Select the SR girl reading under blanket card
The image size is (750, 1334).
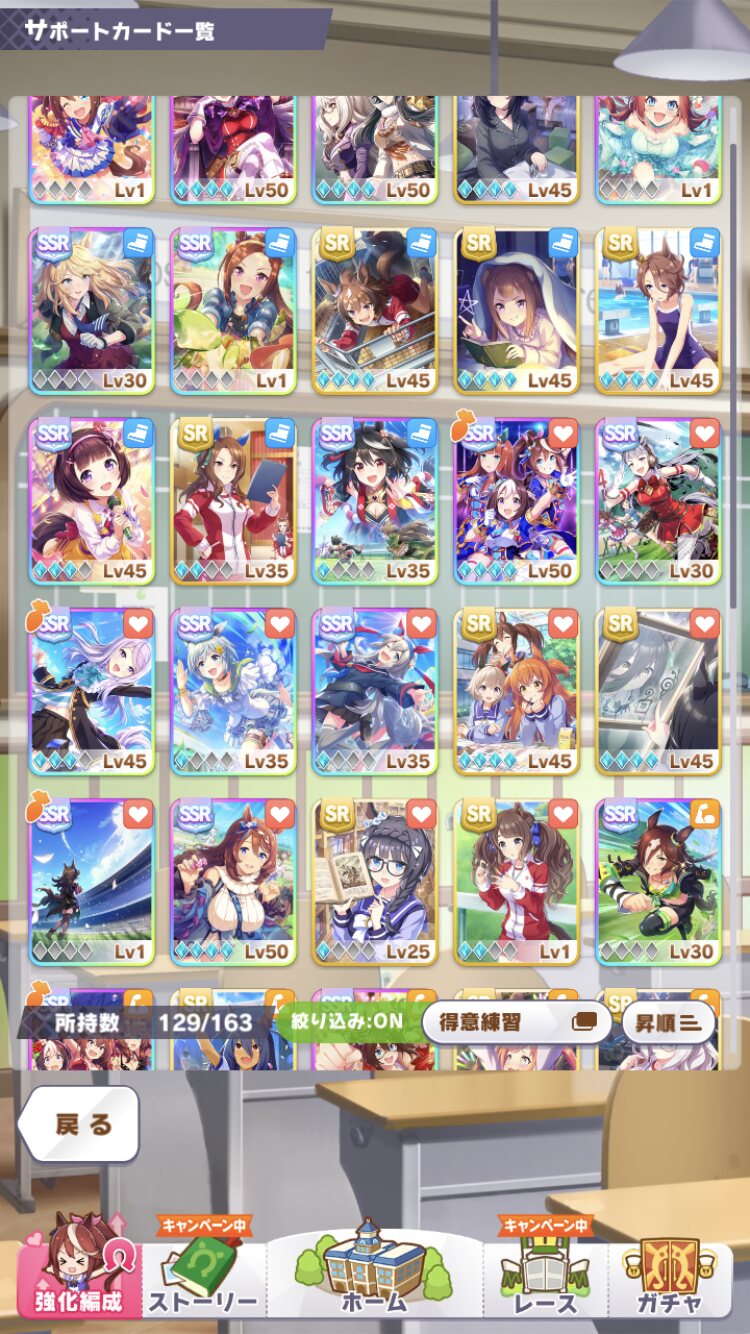pos(517,311)
